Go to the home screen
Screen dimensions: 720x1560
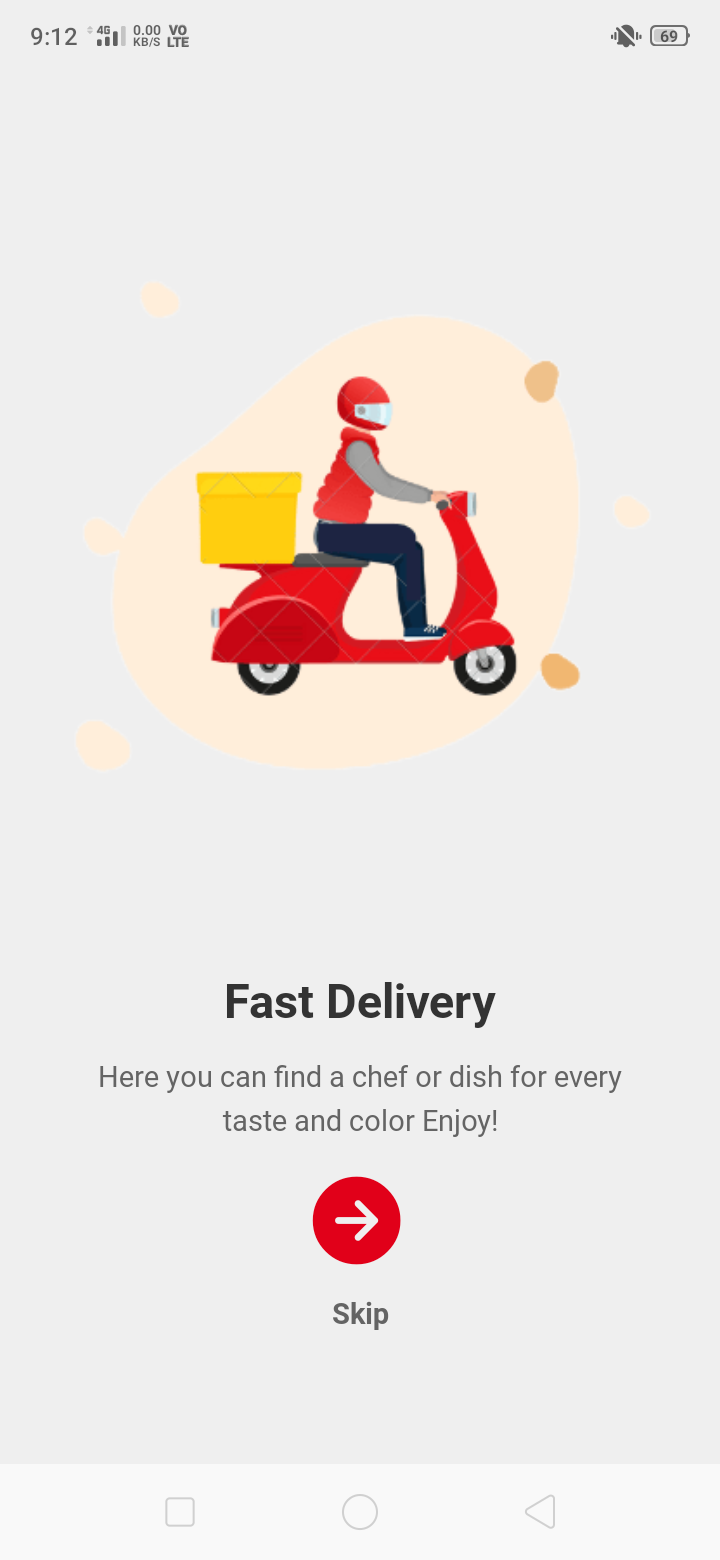(360, 1512)
